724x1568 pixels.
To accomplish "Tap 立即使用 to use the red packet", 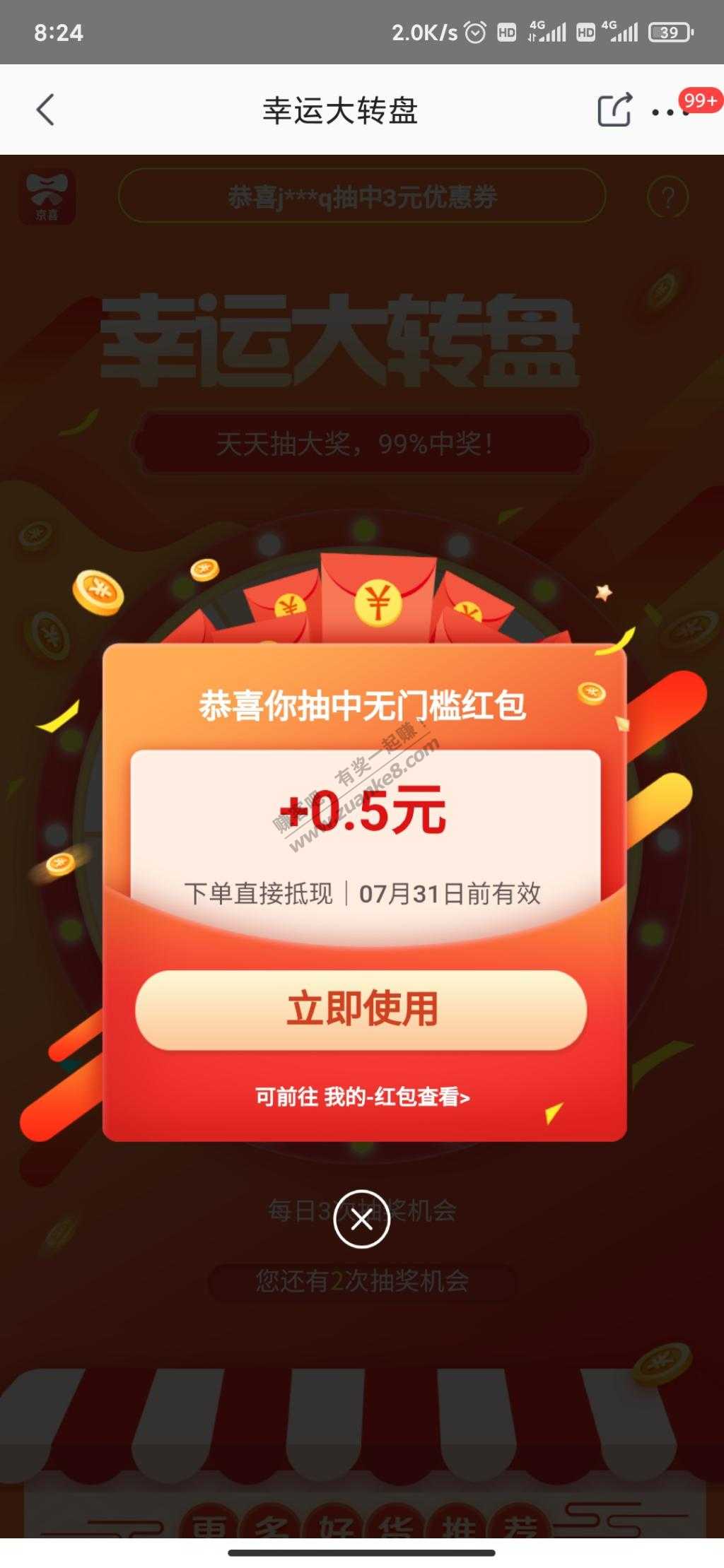I will click(361, 1009).
